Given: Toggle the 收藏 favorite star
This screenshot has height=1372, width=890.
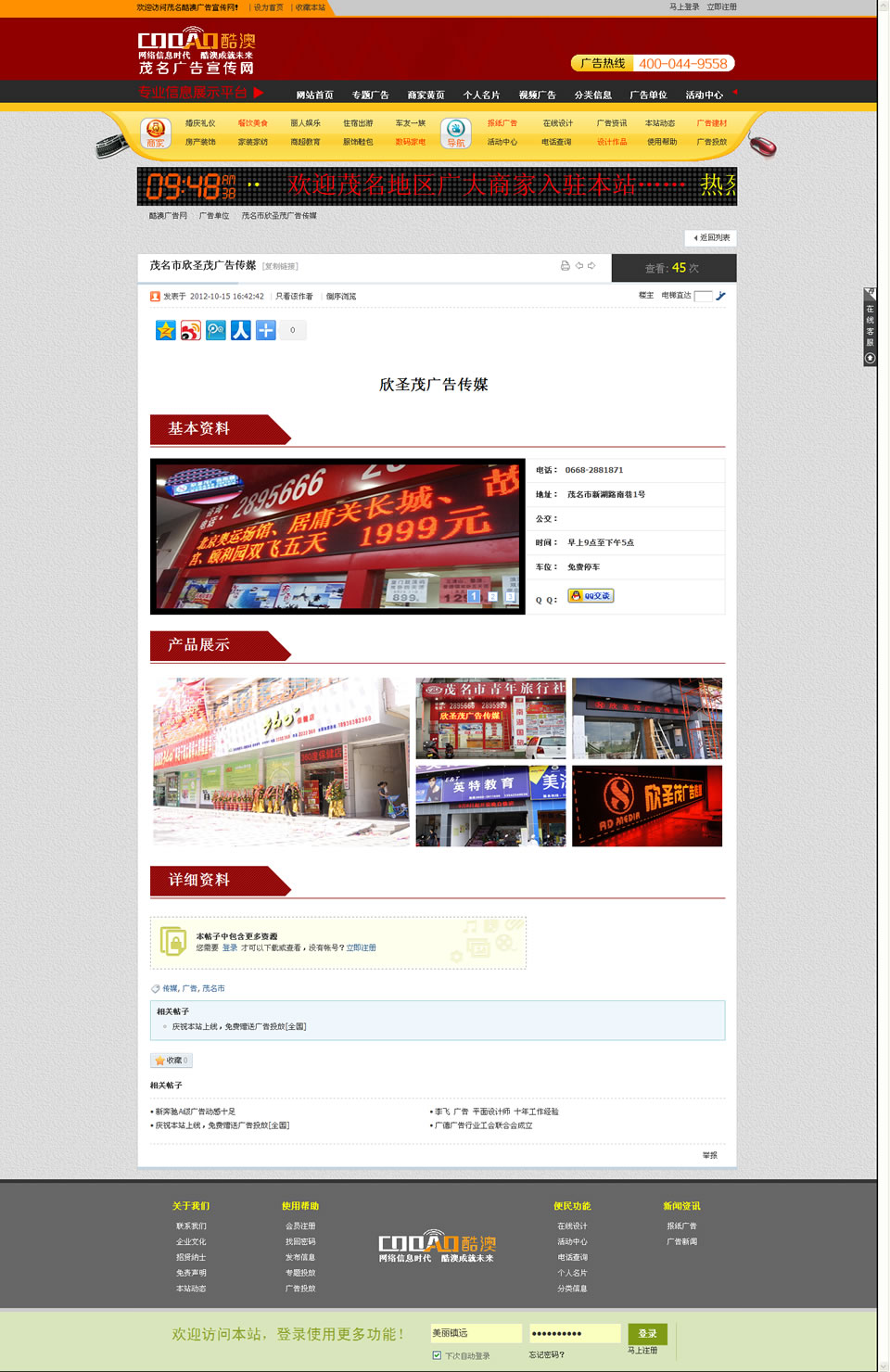Looking at the screenshot, I should 171,1060.
